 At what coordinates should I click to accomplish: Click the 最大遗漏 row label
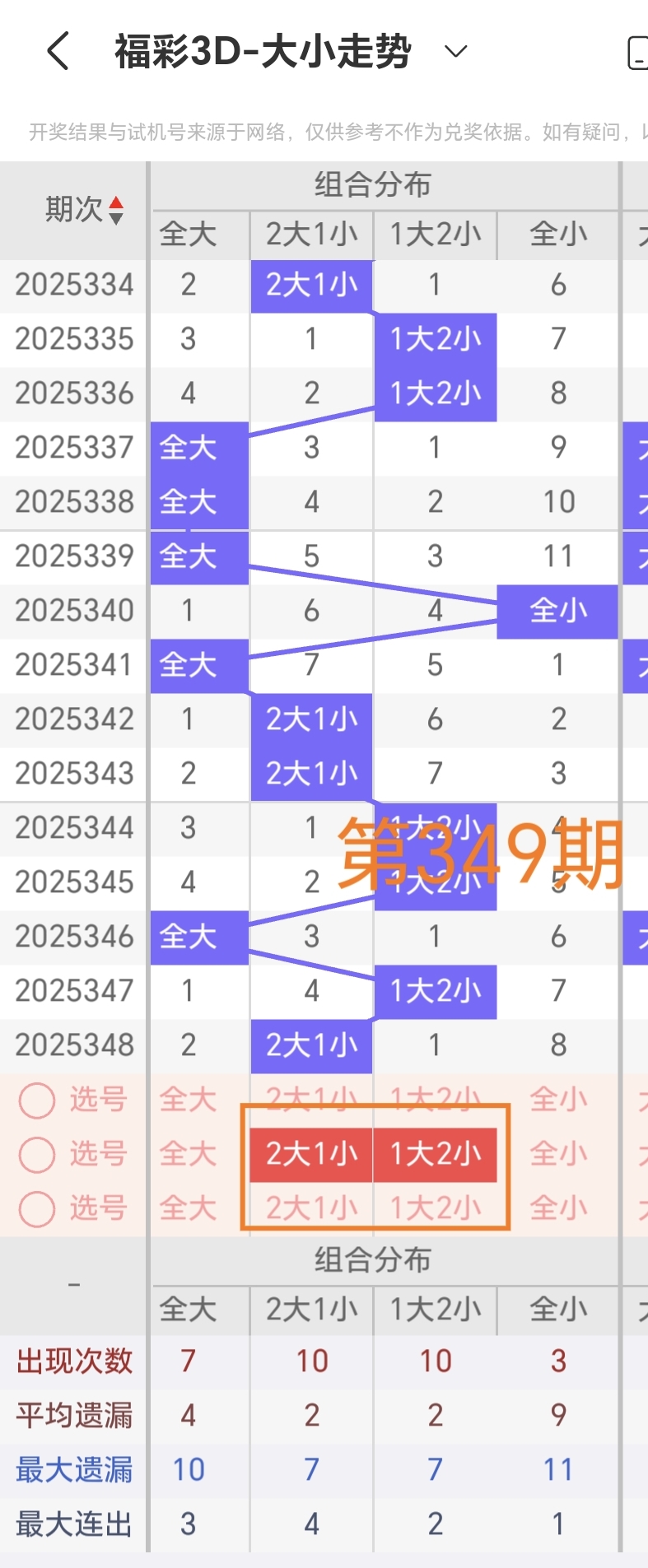tap(73, 1469)
